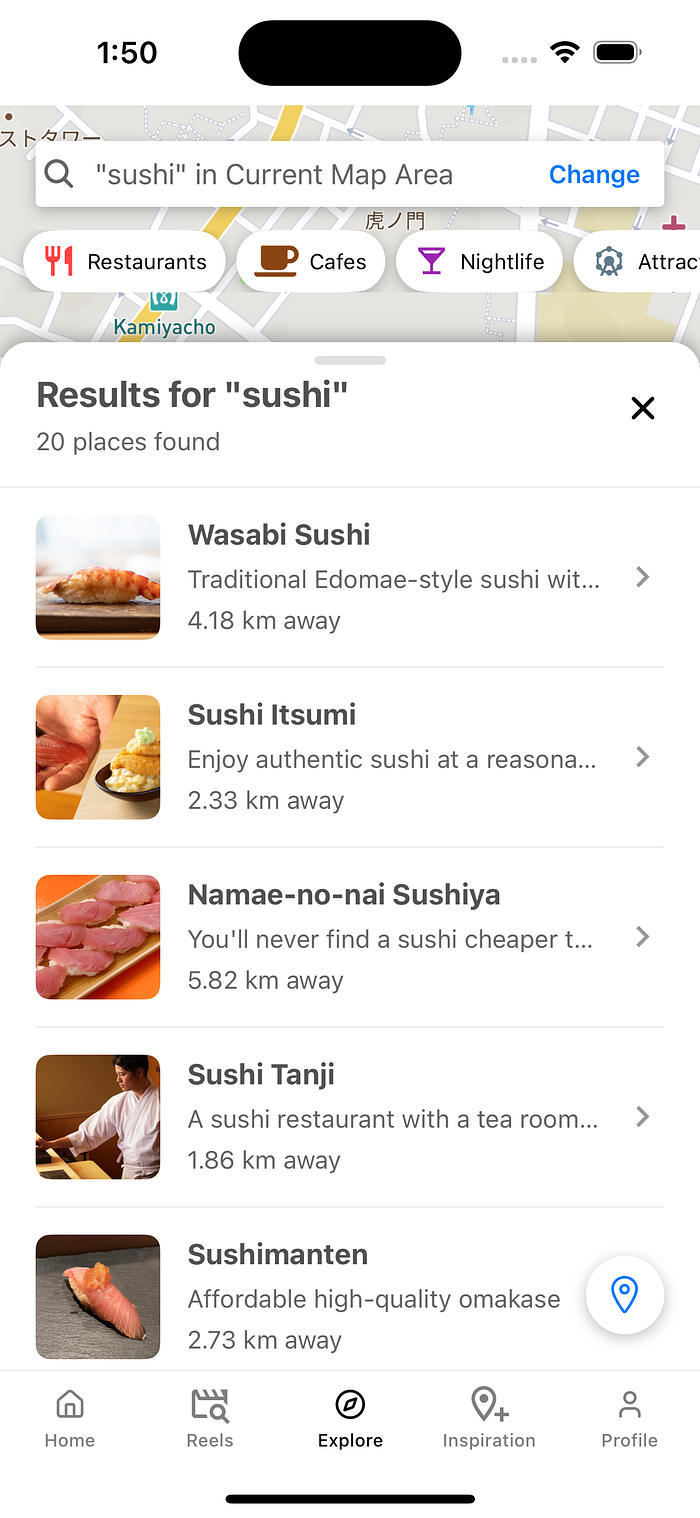
Task: Open the Inspiration tab
Action: pyautogui.click(x=489, y=1419)
